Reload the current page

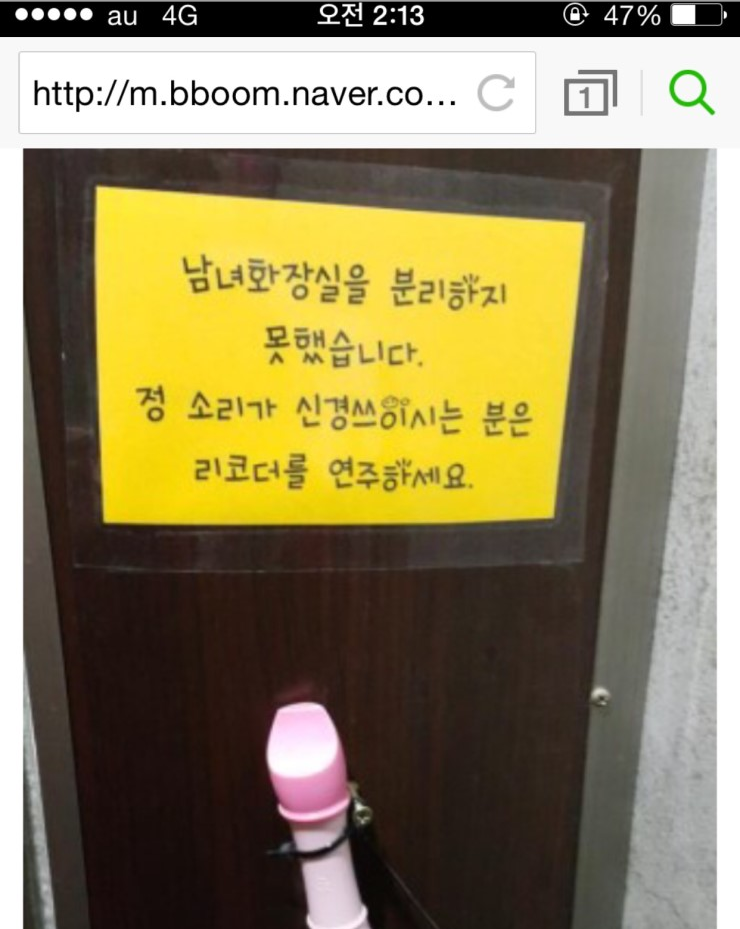(496, 93)
